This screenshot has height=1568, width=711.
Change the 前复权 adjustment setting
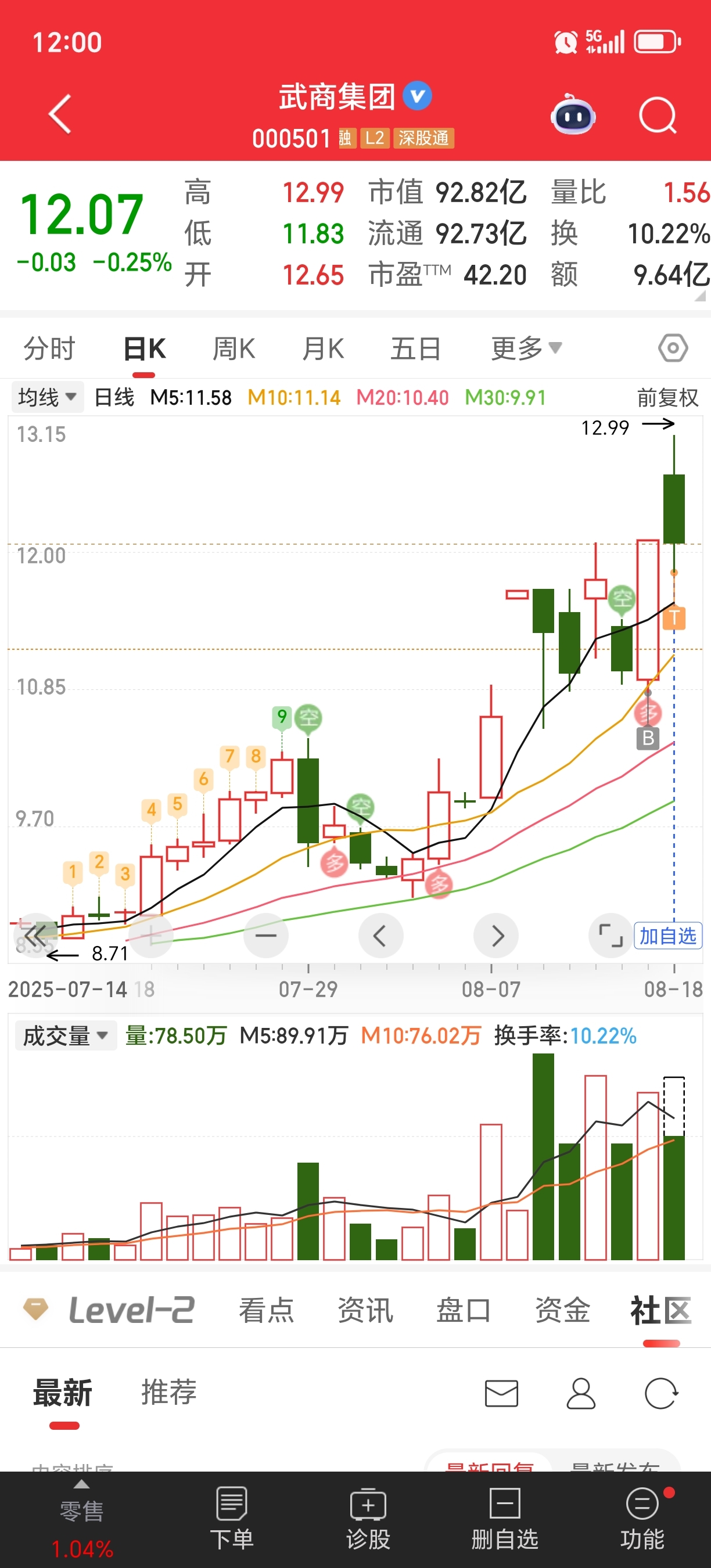coord(667,397)
